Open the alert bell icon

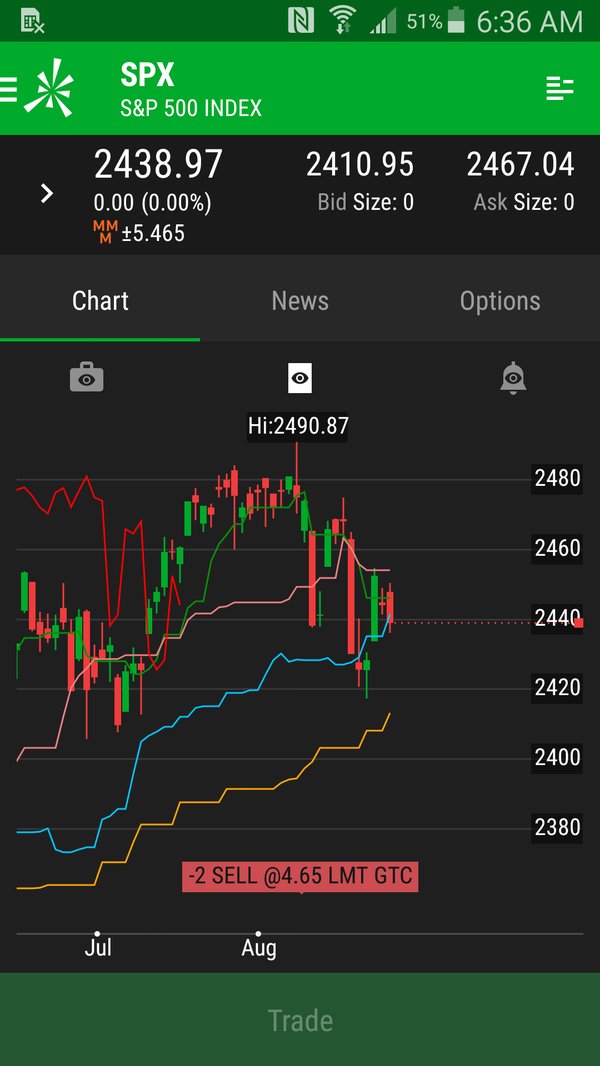513,377
